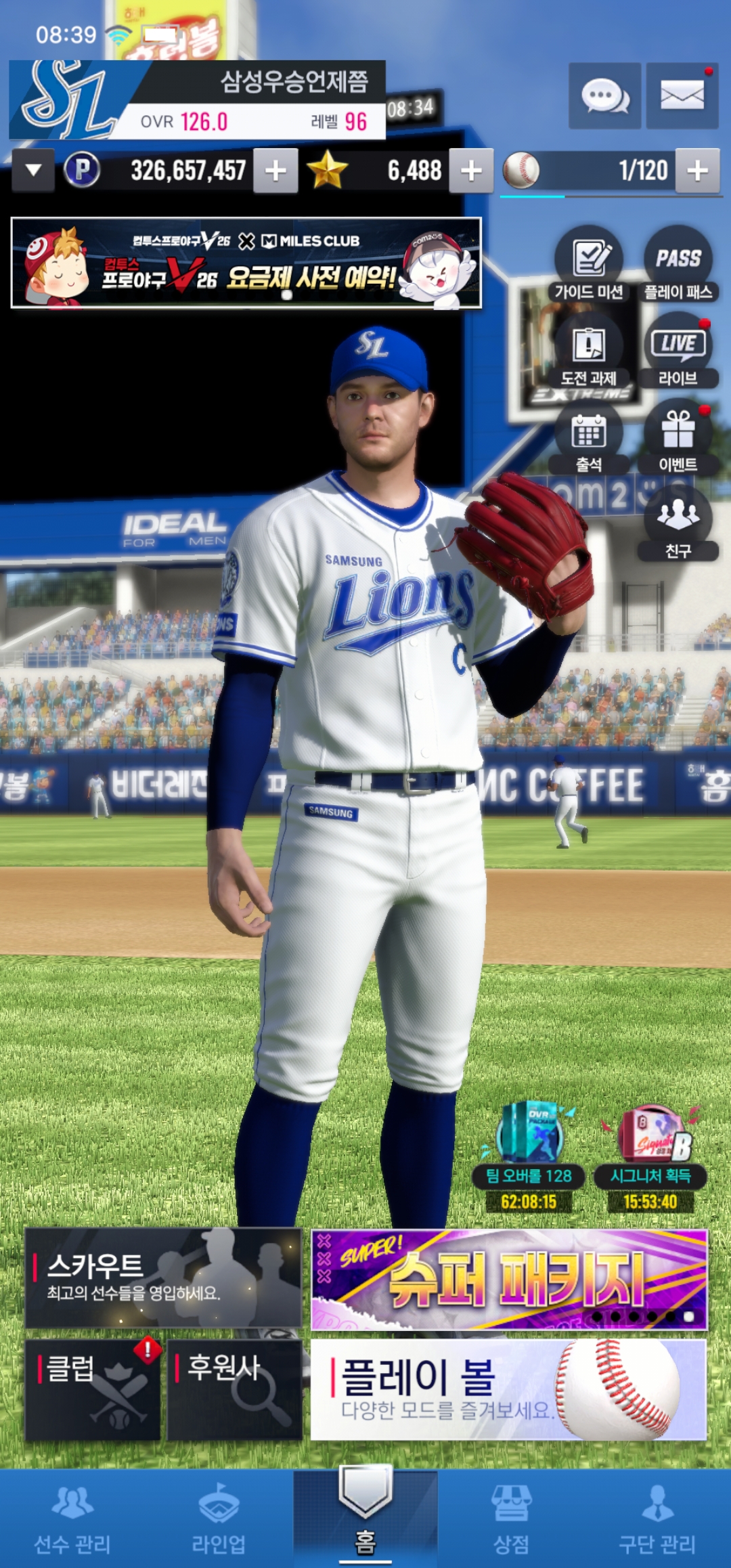Screen dimensions: 731x1568
Task: Add more stars with the plus button
Action: point(471,171)
